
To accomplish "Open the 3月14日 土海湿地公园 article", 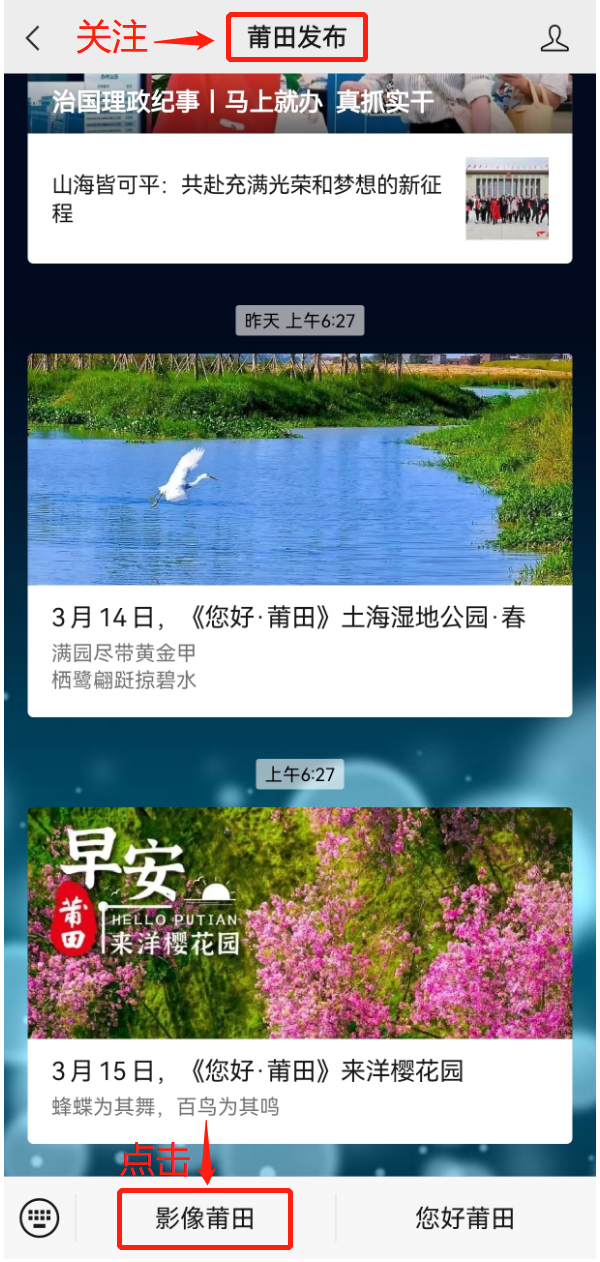I will click(300, 535).
